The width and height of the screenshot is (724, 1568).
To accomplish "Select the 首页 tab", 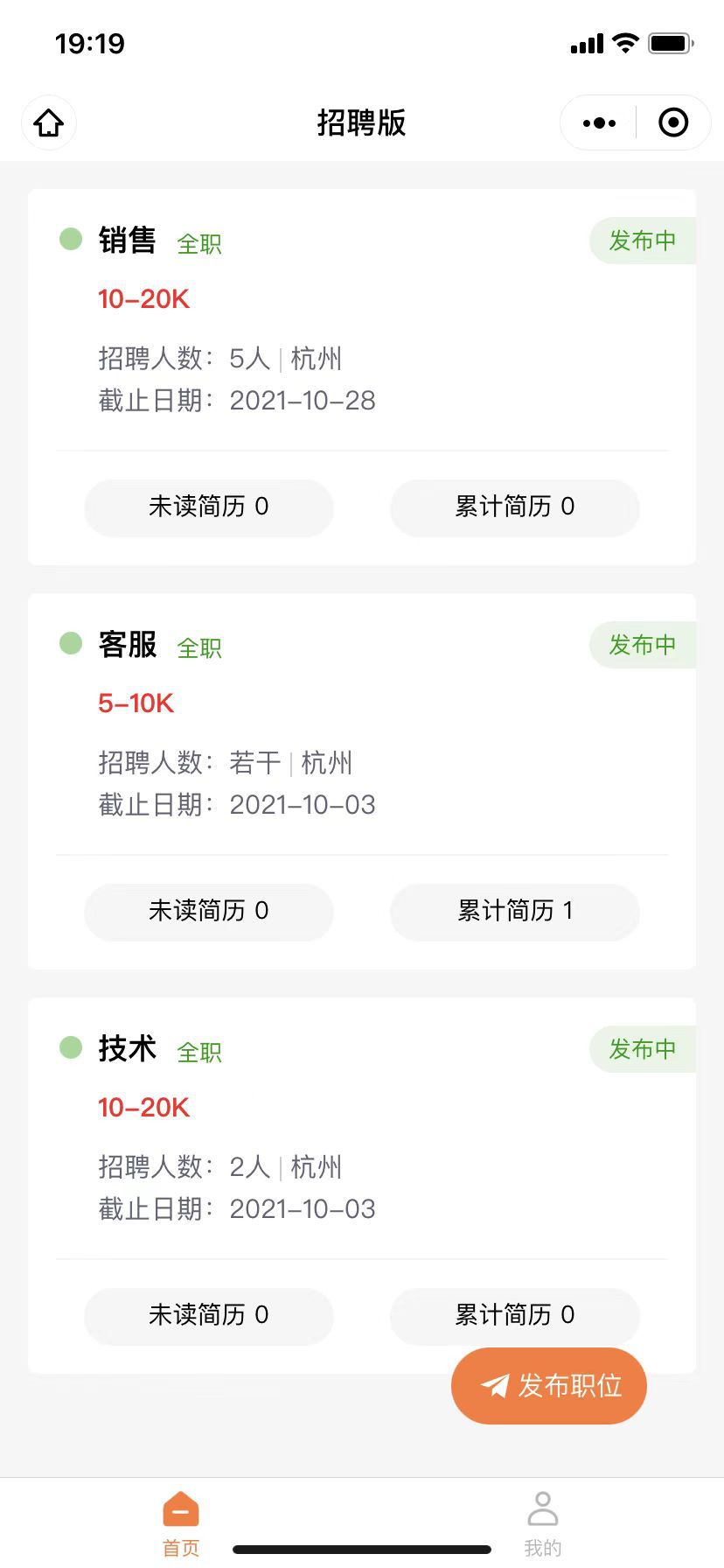I will [x=181, y=1524].
